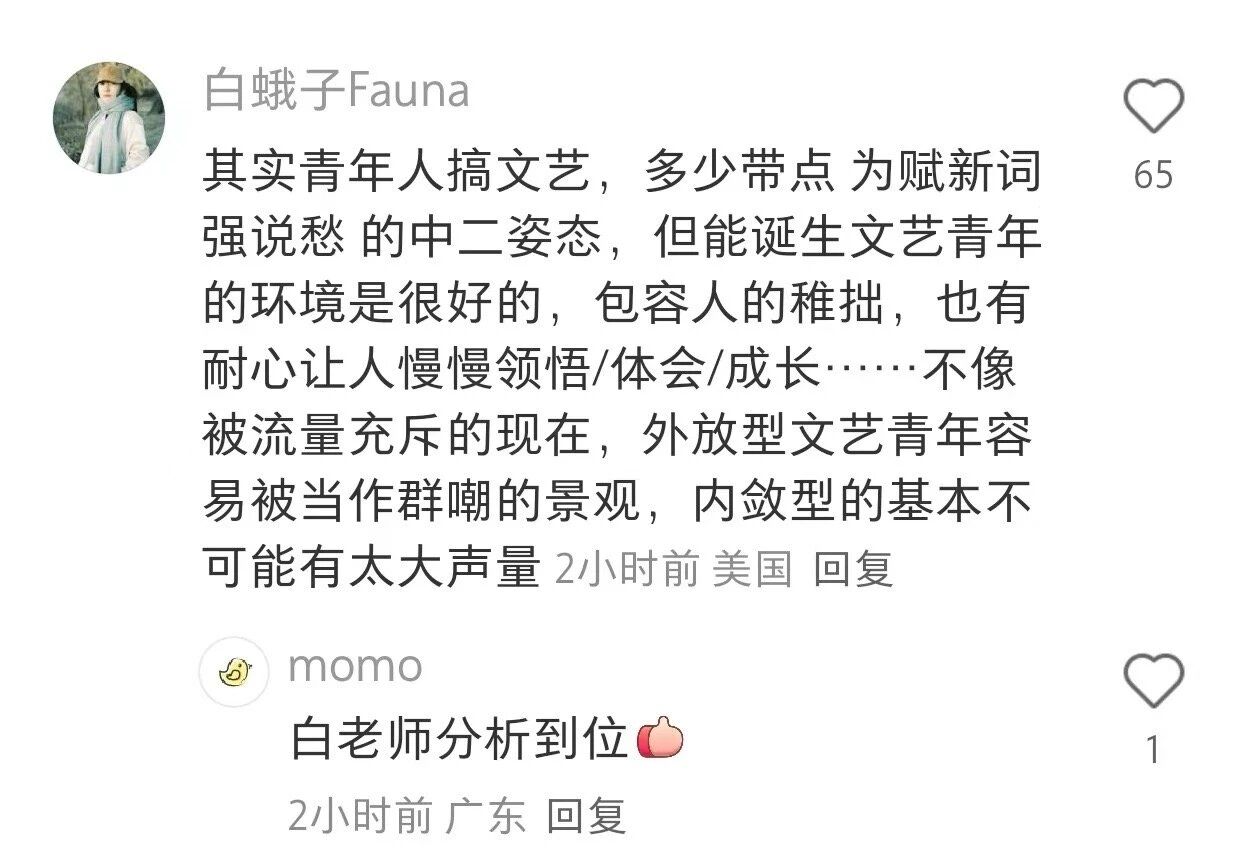
Task: Reply to momo's comment
Action: pos(586,817)
